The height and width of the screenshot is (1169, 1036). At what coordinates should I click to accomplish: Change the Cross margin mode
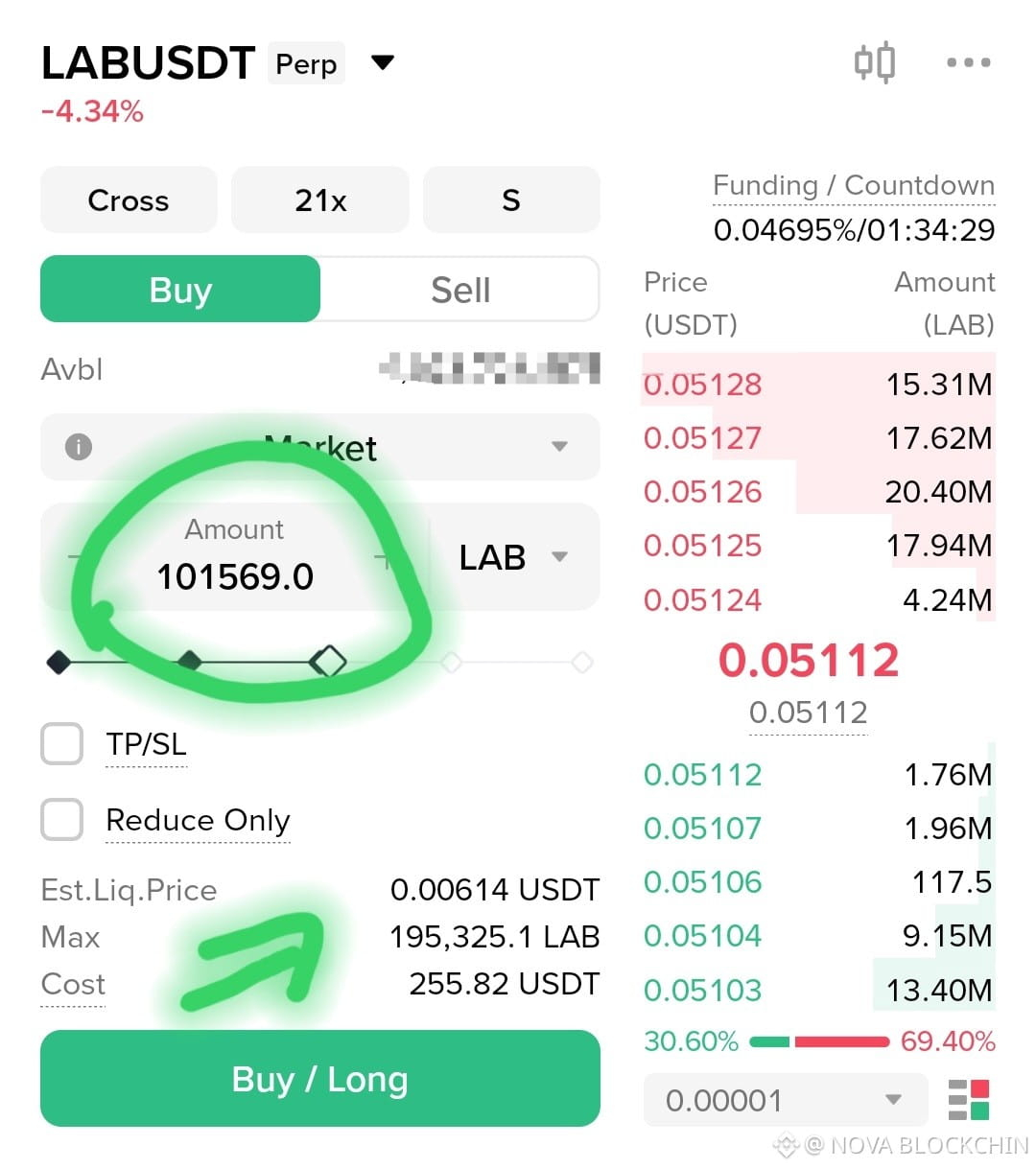coord(129,199)
